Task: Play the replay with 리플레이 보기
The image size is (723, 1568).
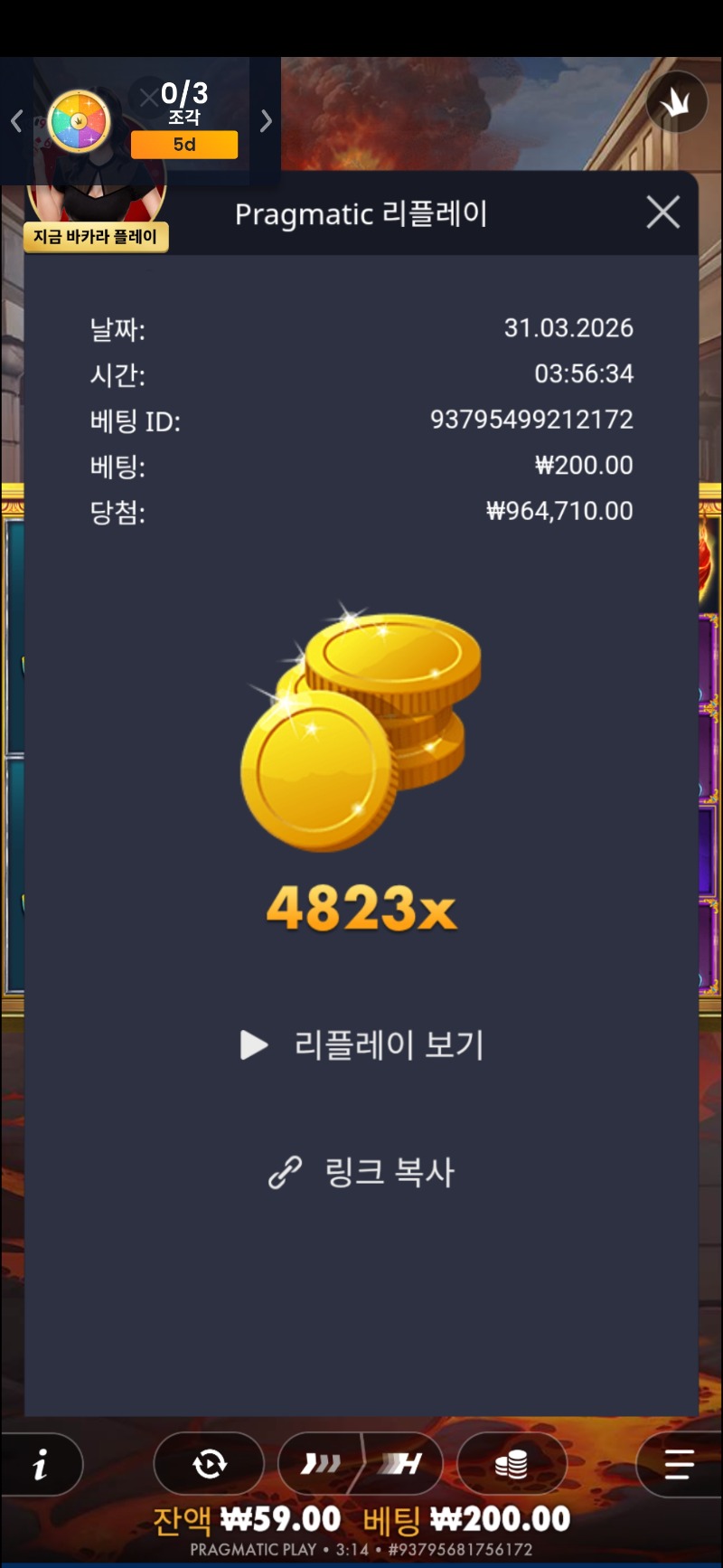Action: 363,1045
